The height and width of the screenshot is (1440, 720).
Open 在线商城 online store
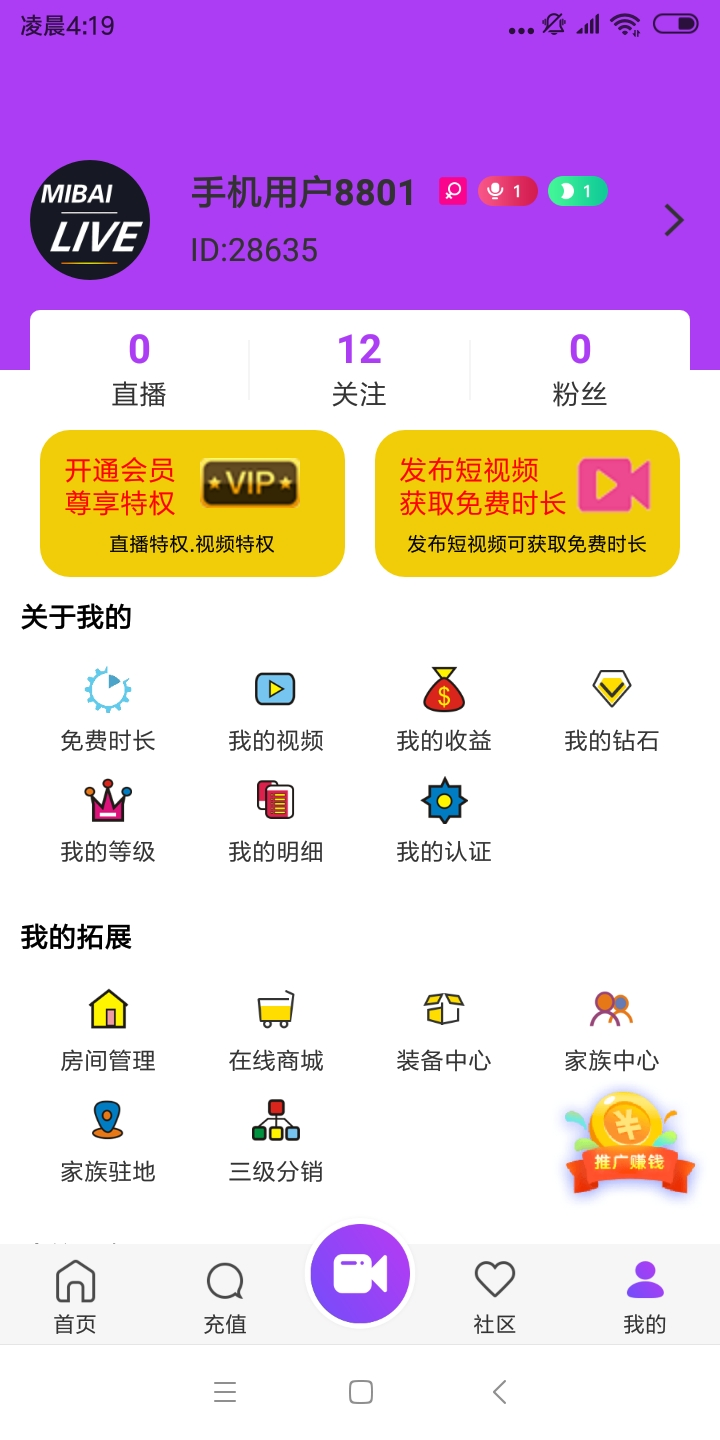click(276, 1029)
